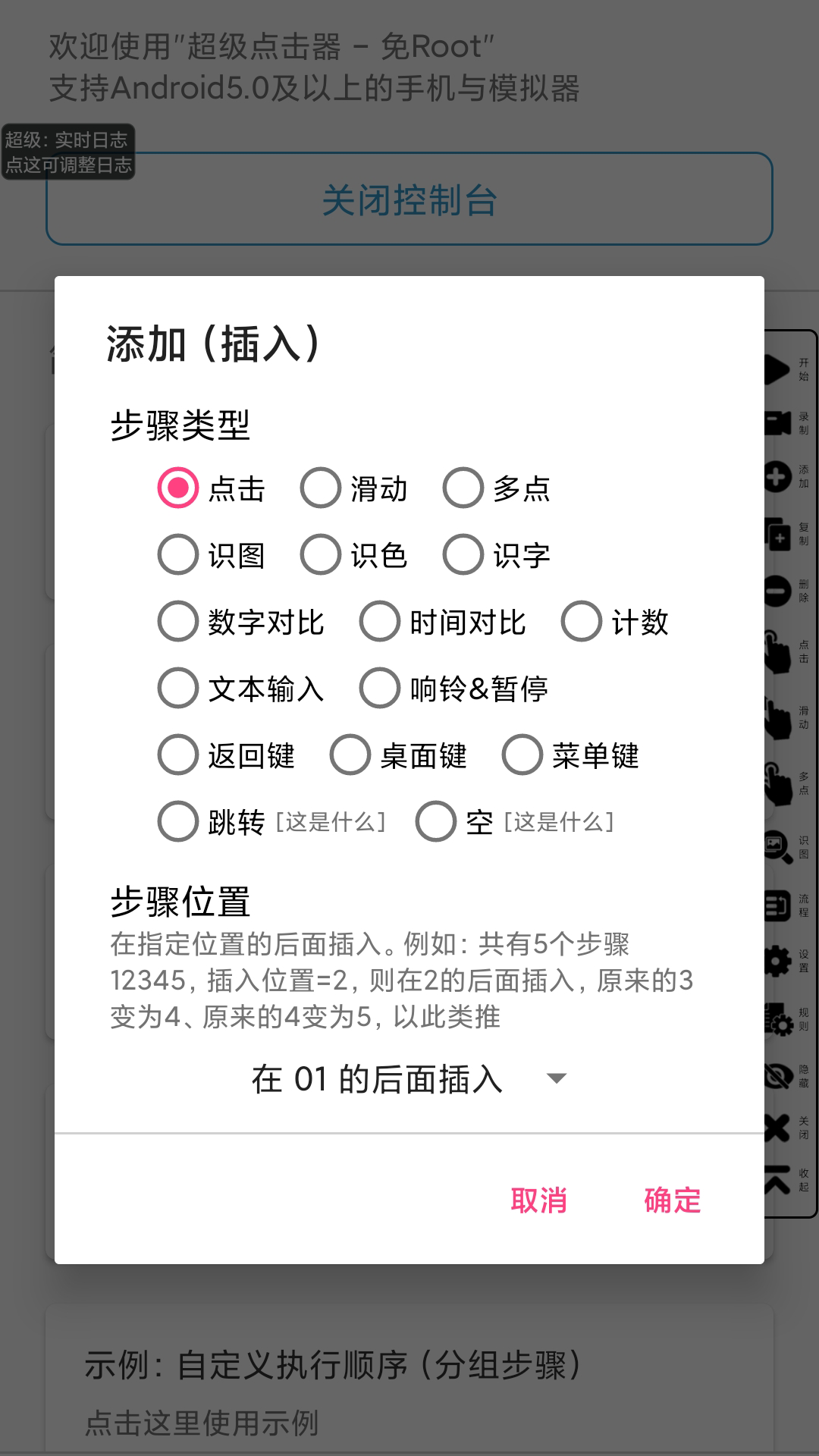This screenshot has width=819, height=1456.
Task: Select the 桌面键 option
Action: (x=350, y=755)
